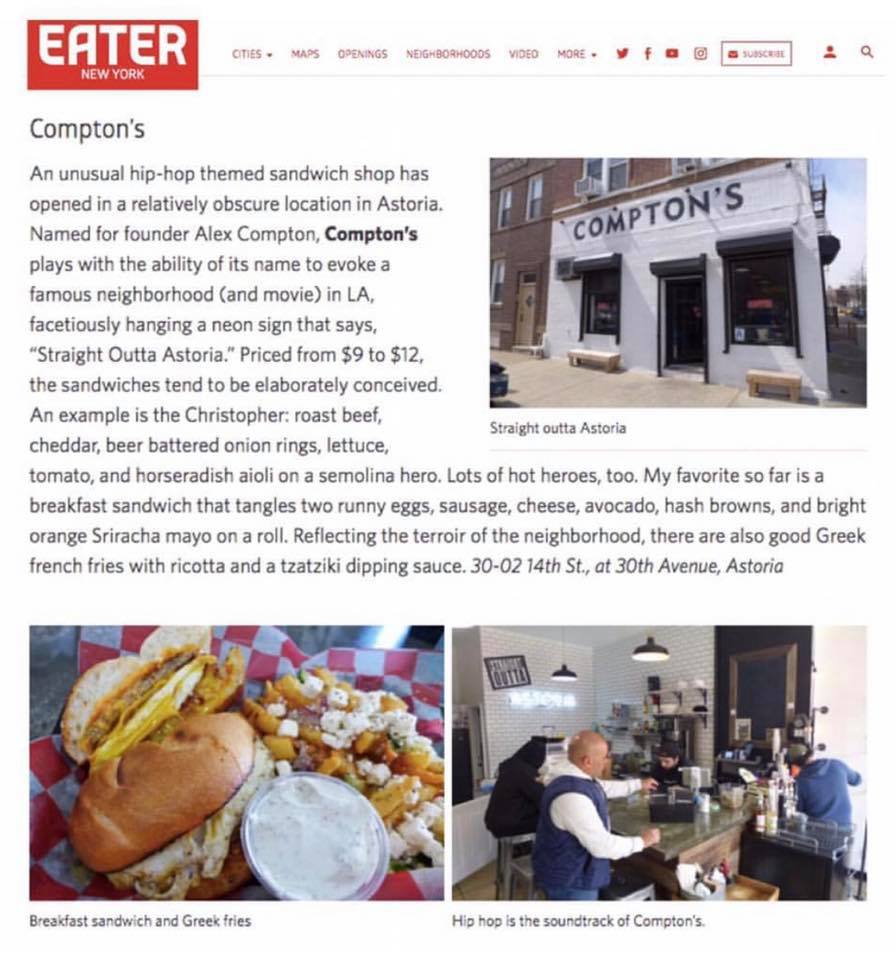Open Eater's Twitter page
The image size is (896, 960).
pos(622,54)
